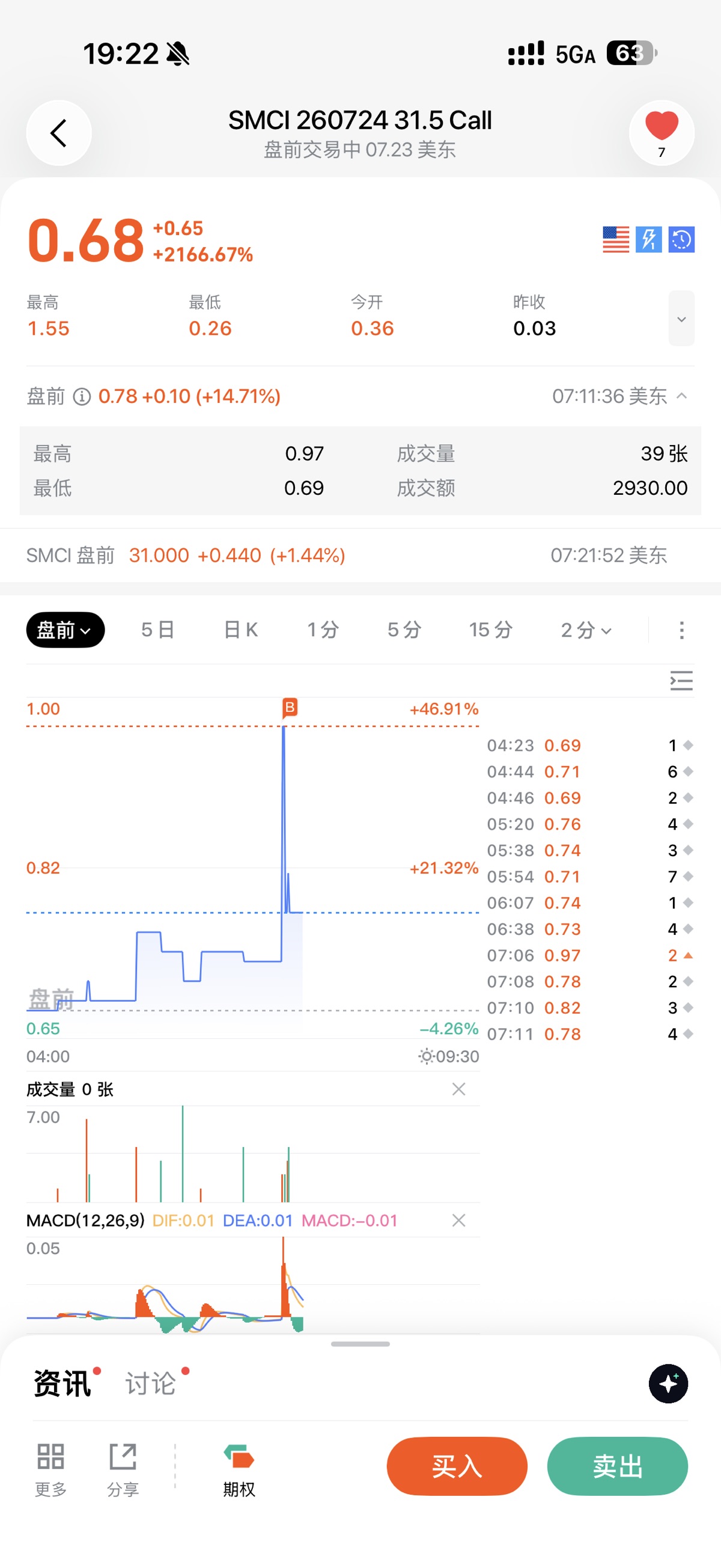
Task: Switch to the 讨论 discussion tab
Action: pos(151,1383)
